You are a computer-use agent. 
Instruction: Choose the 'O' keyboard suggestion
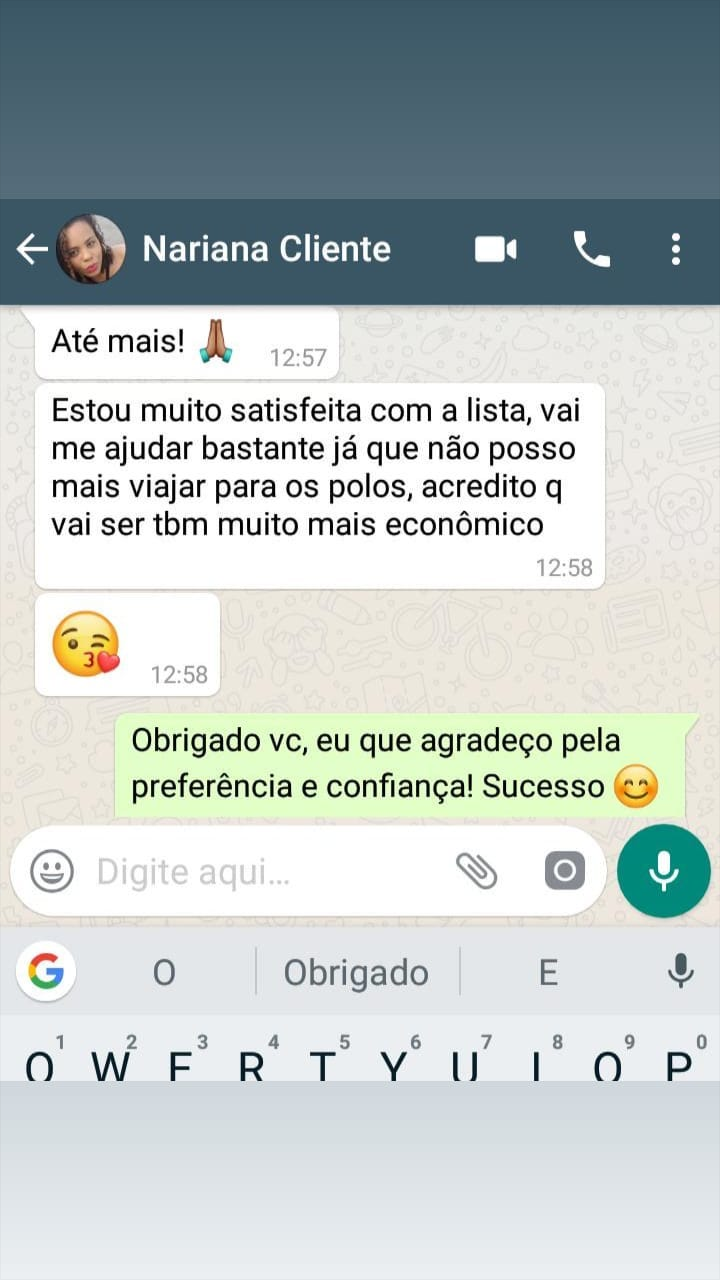164,972
